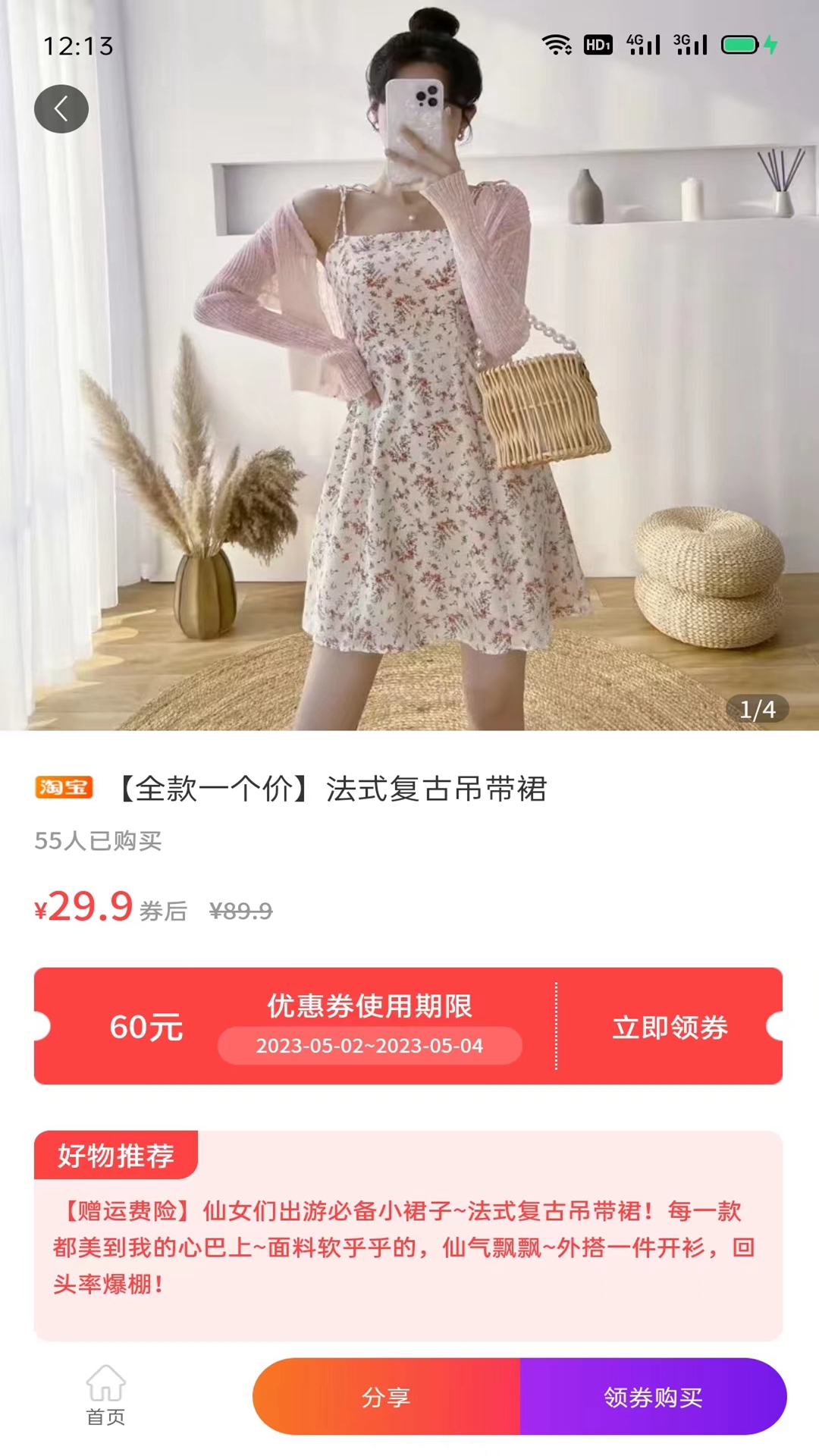This screenshot has height=1456, width=819.
Task: Go to the 首页 home tab
Action: [105, 1395]
